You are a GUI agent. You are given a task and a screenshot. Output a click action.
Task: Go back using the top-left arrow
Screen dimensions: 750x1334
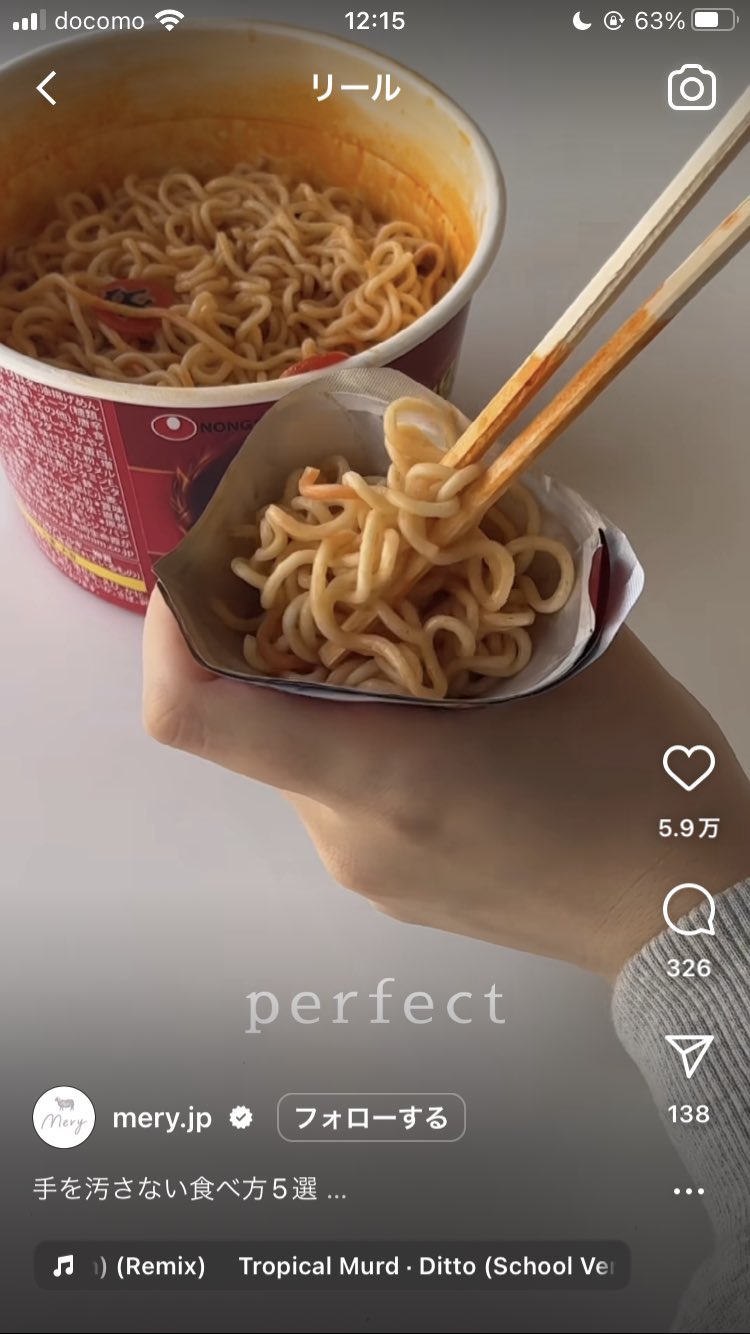46,88
